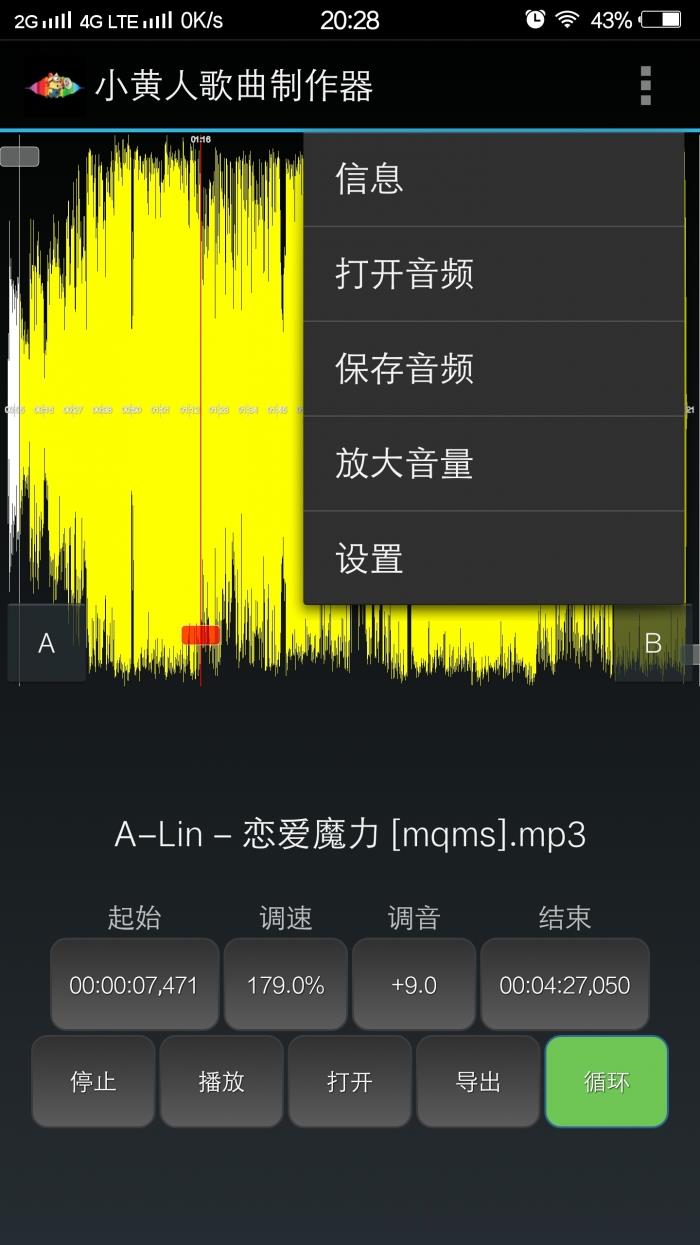Choose 保存音频 in the overflow menu

(493, 369)
